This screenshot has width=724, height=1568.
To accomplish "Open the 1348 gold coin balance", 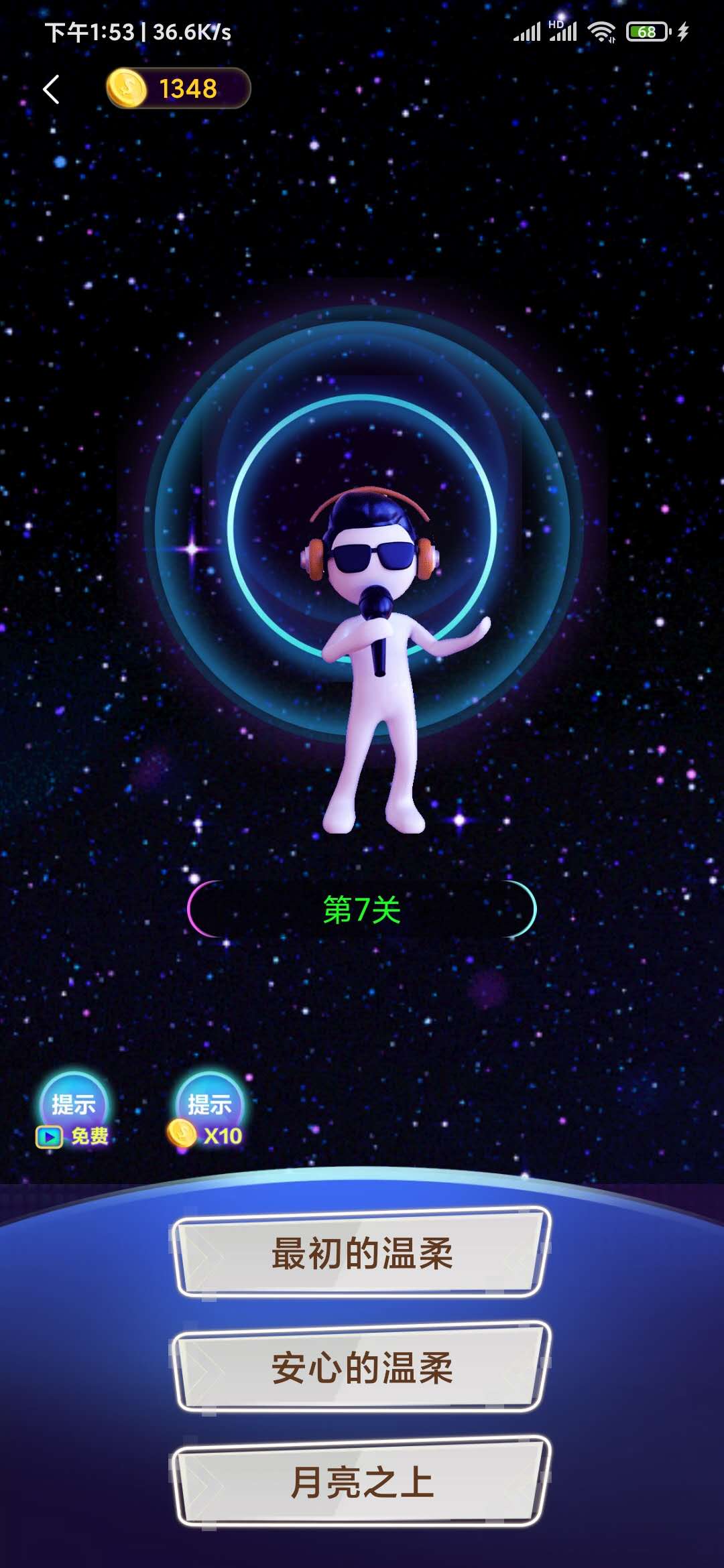I will 178,88.
